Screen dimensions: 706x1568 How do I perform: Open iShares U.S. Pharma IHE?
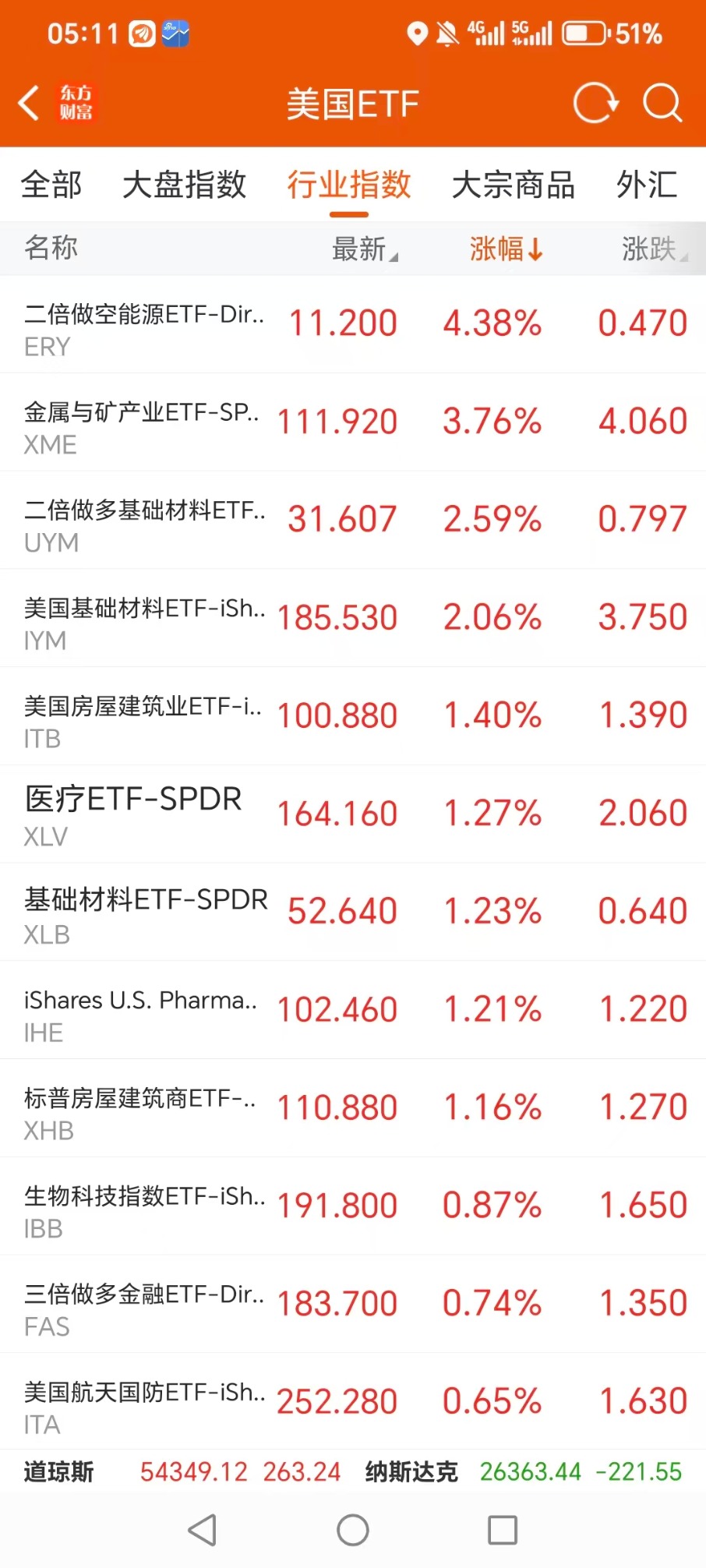pyautogui.click(x=353, y=1011)
